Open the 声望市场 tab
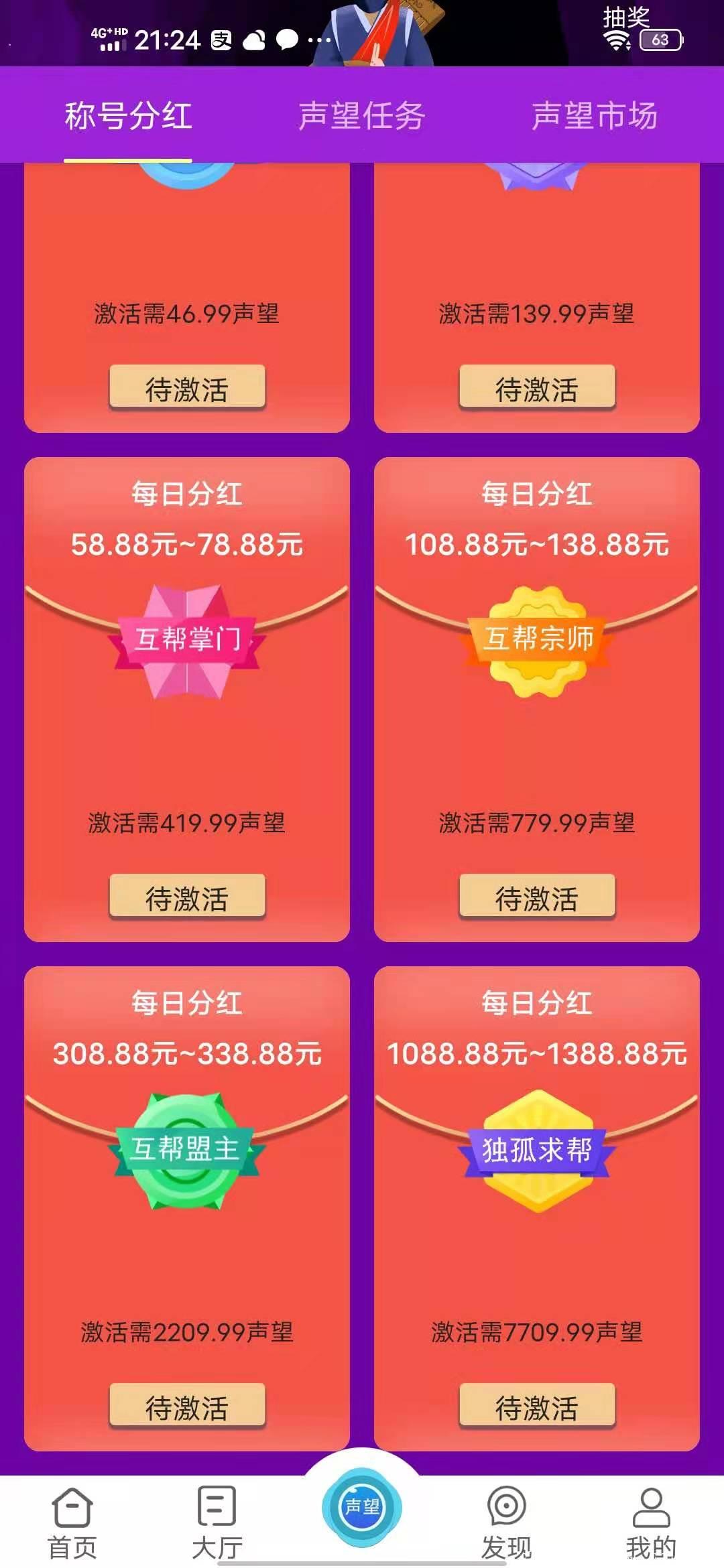 (x=594, y=115)
